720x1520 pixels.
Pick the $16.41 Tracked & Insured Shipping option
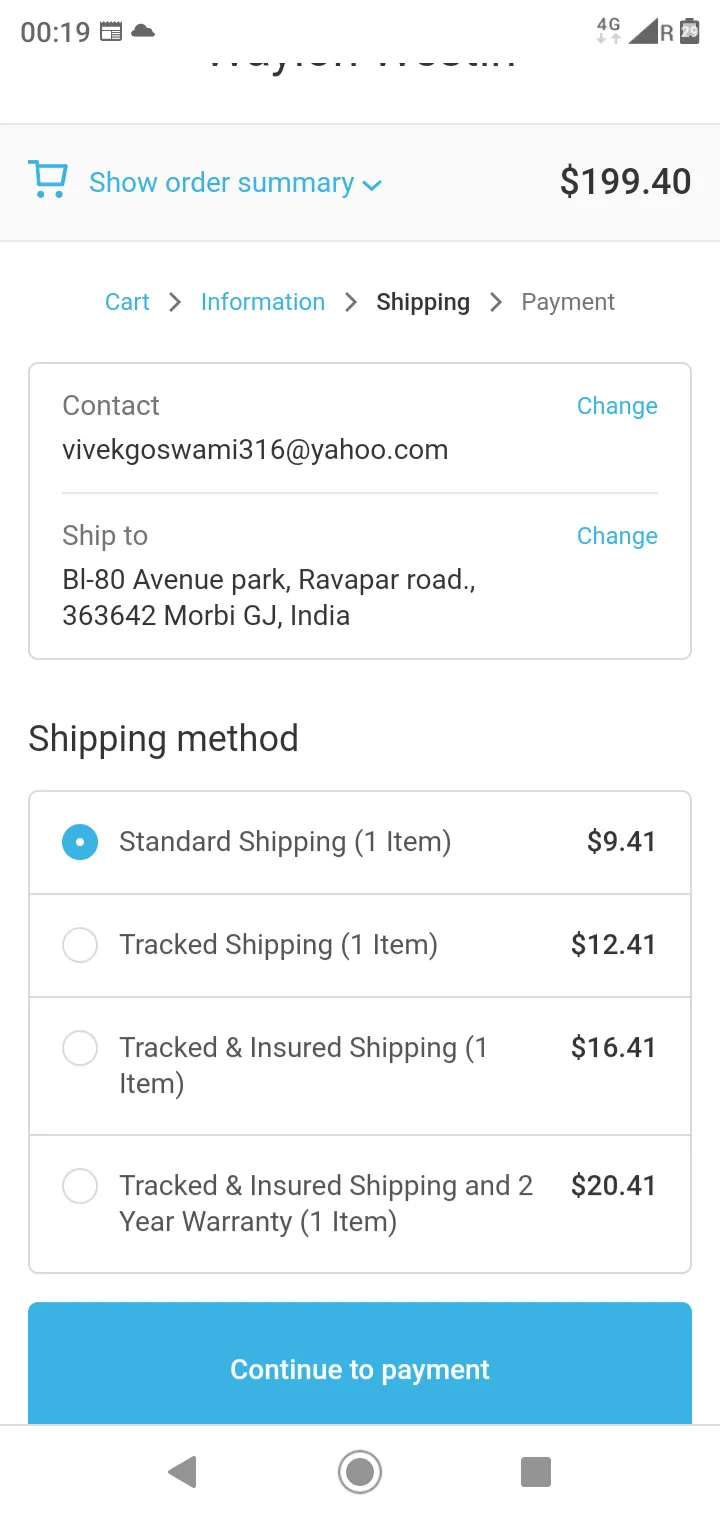point(360,1066)
